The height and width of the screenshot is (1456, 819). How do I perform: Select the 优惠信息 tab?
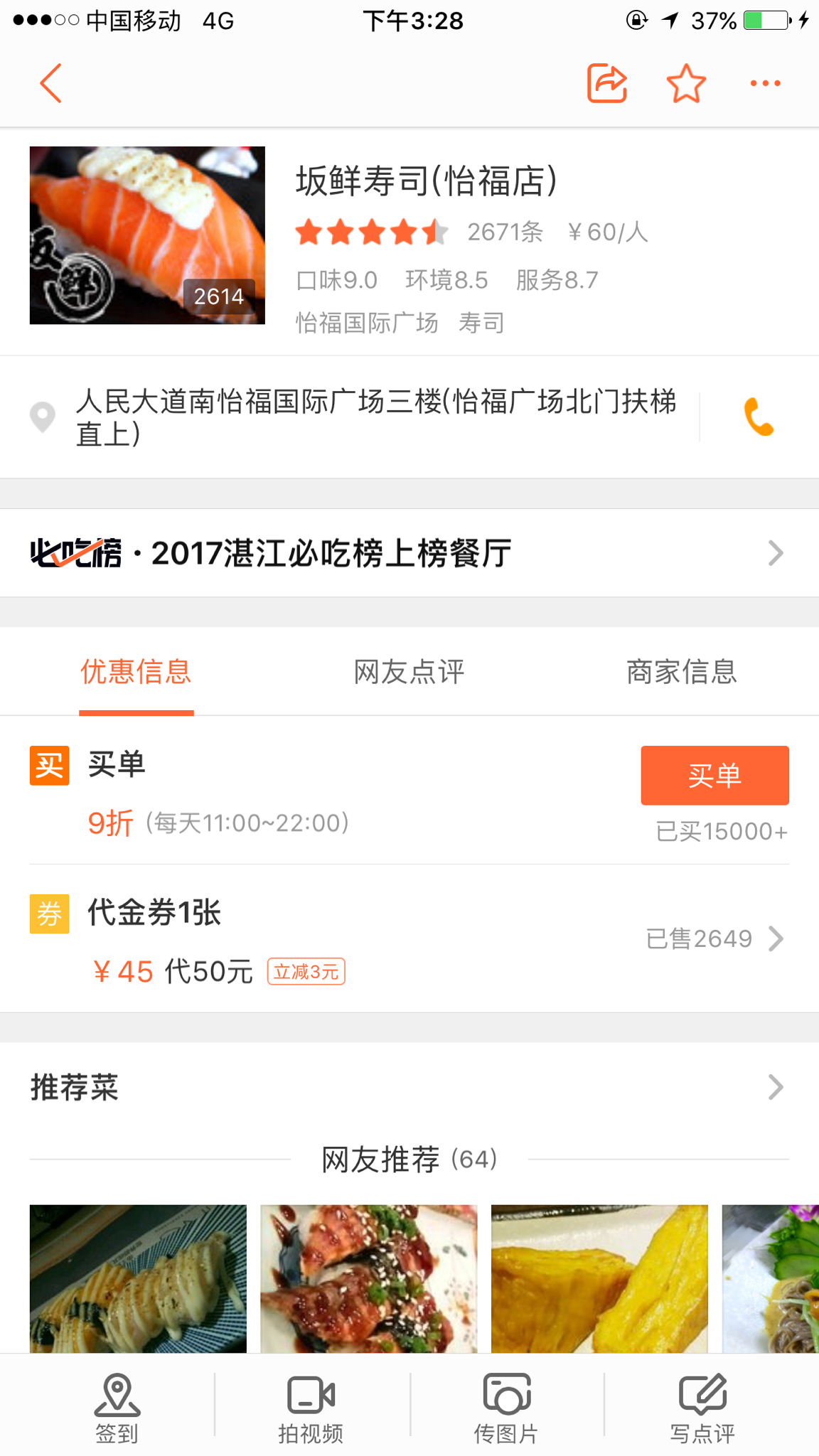tap(136, 672)
